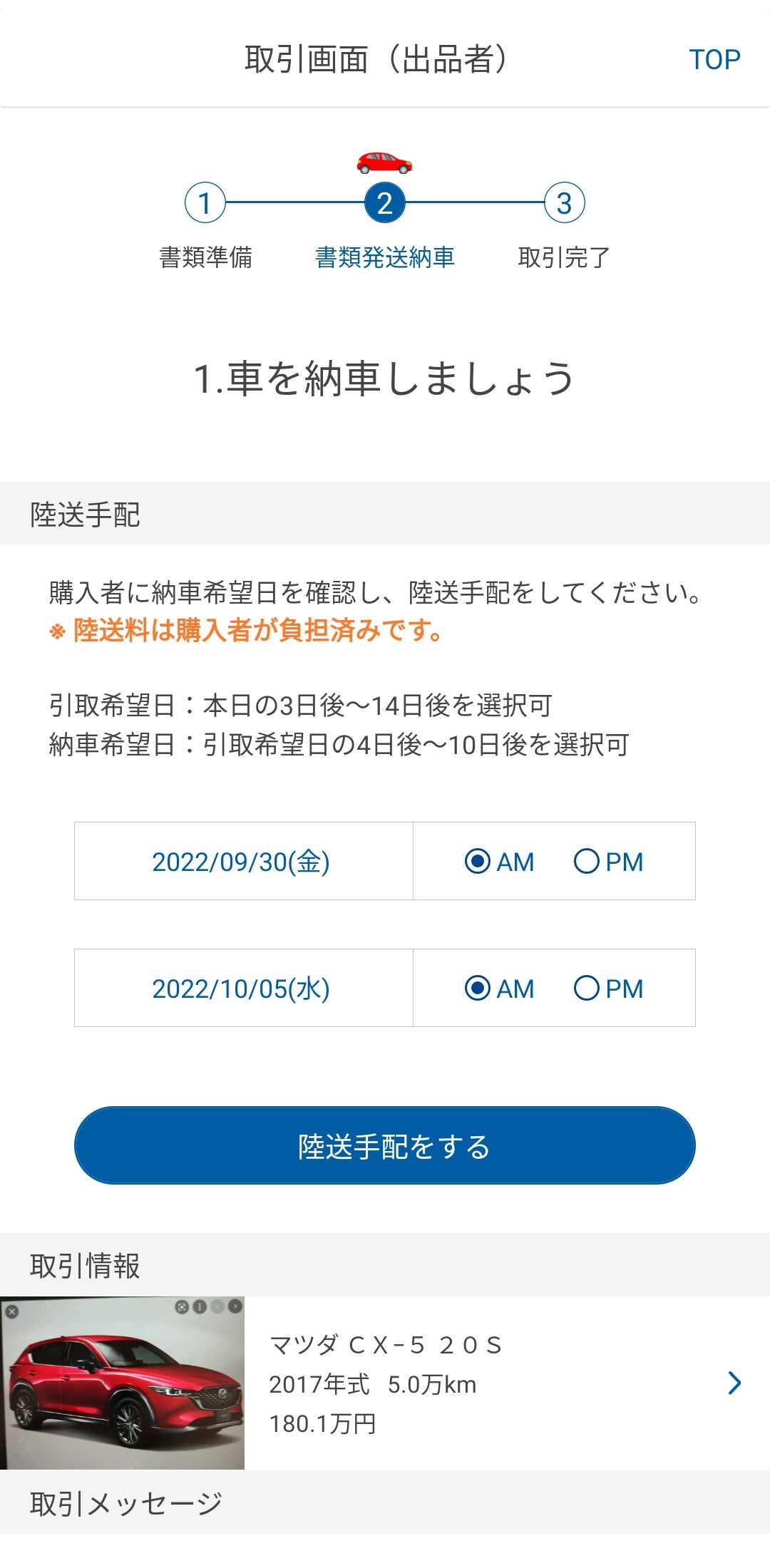The height and width of the screenshot is (1568, 770).
Task: Click the grayed back arrow icon on the photo
Action: pos(217,1308)
